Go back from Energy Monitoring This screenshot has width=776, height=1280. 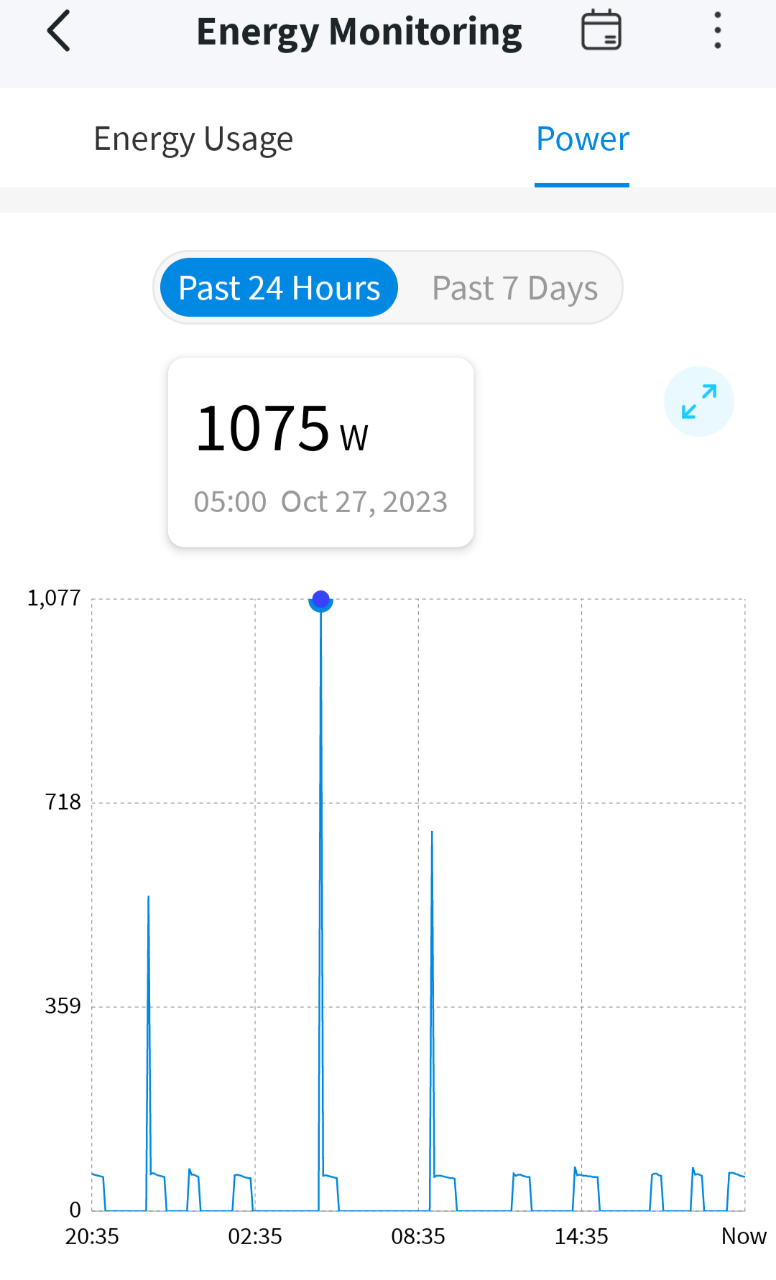tap(59, 32)
